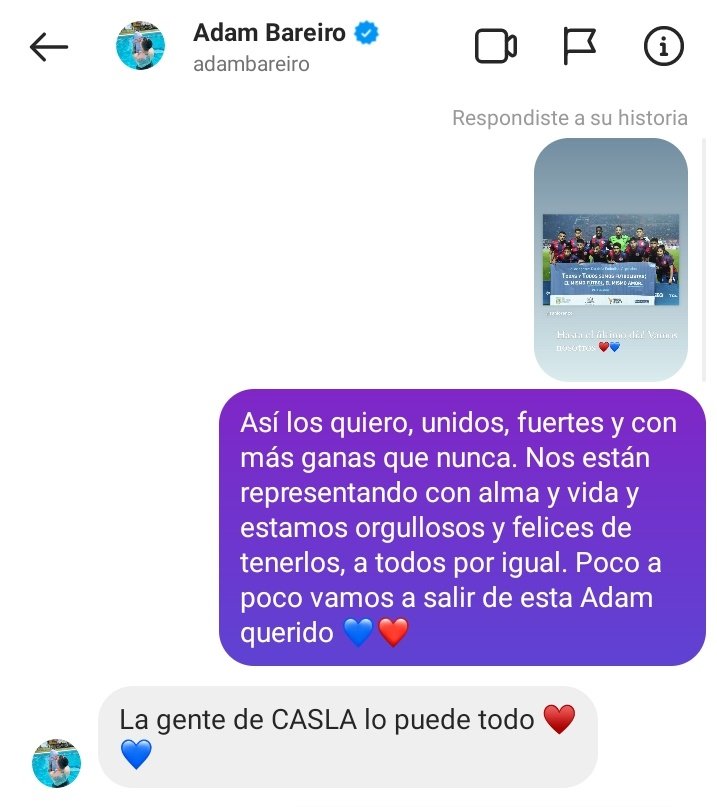This screenshot has width=717, height=807.
Task: Tap Adam Bareiro's avatar in the header
Action: tap(141, 46)
